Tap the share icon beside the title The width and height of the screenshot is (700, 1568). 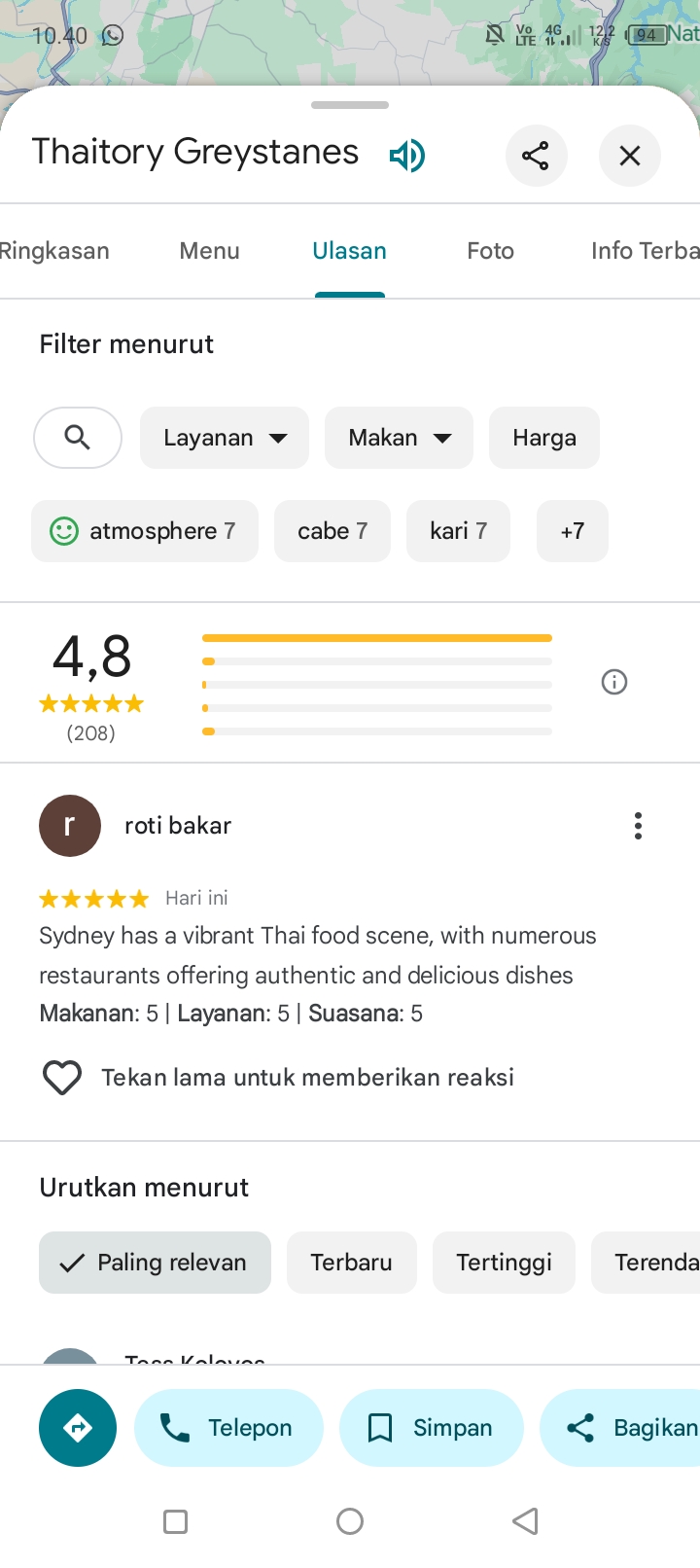tap(536, 156)
